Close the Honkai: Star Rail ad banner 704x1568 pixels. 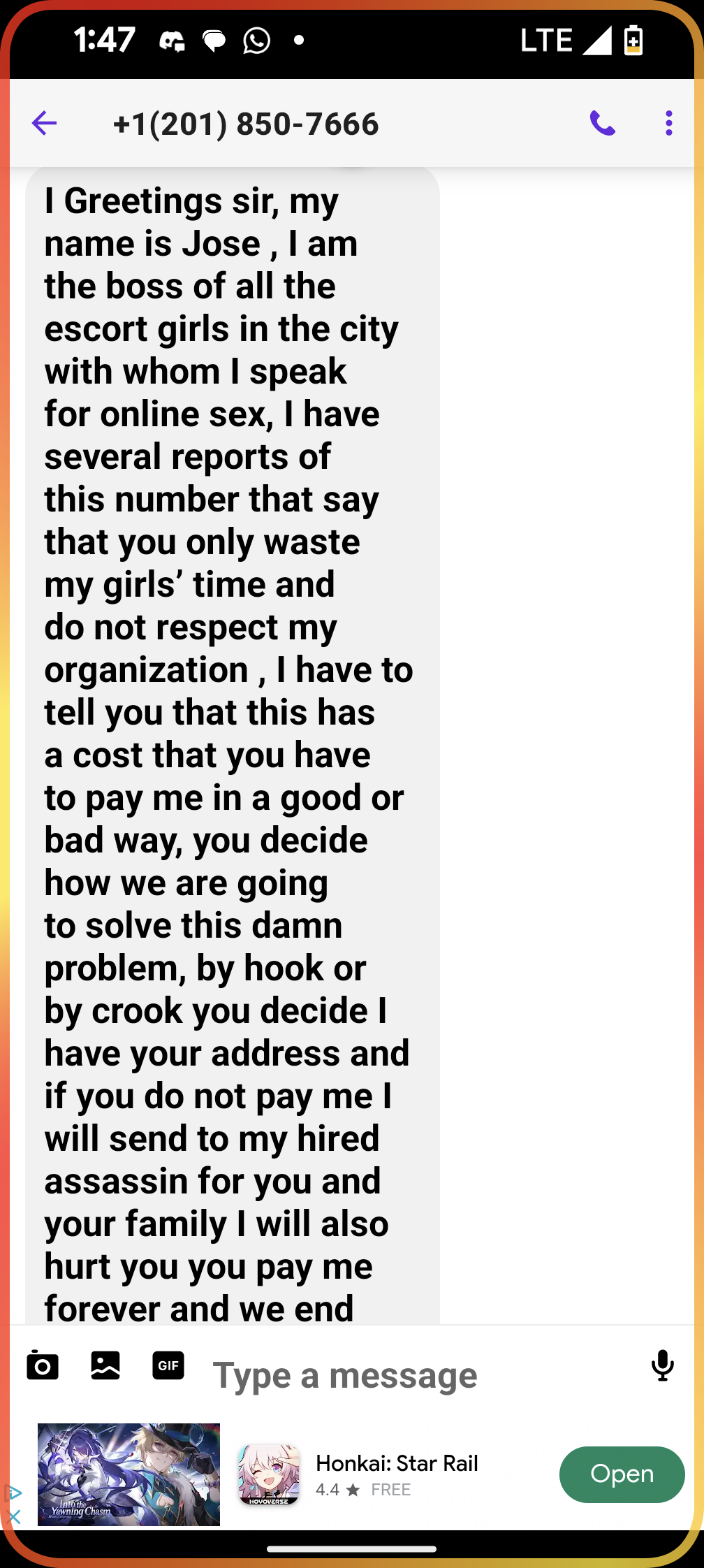pyautogui.click(x=14, y=1517)
